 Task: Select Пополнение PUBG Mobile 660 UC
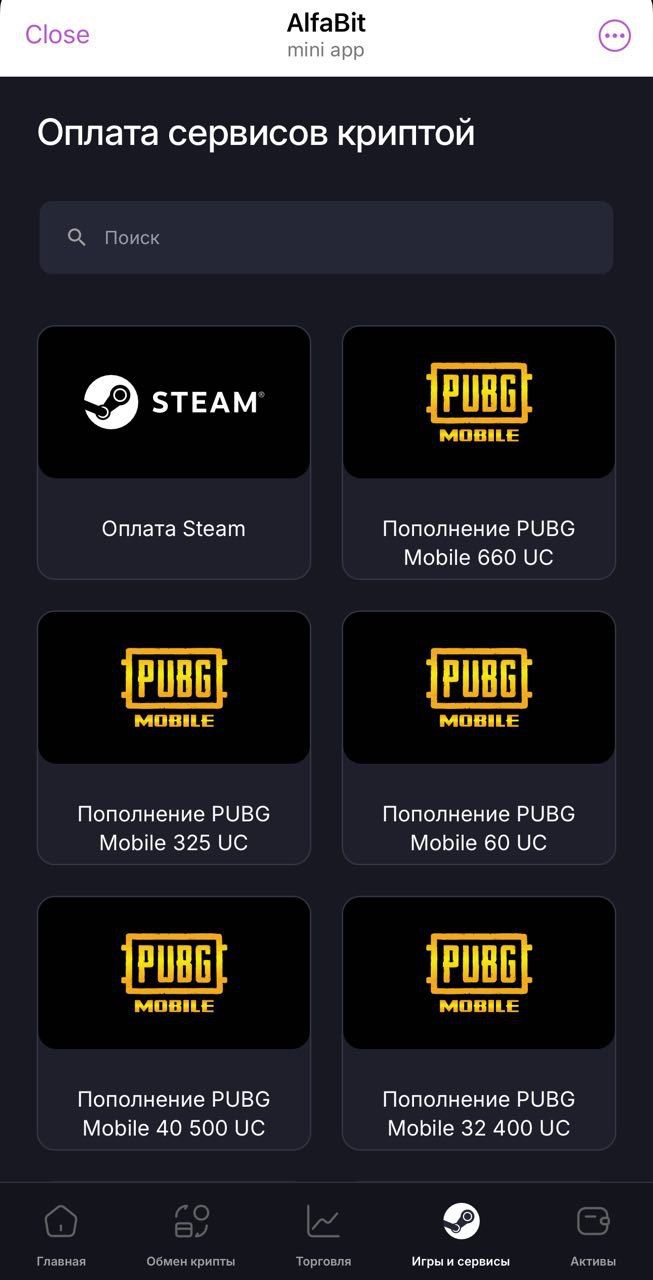pyautogui.click(x=478, y=452)
